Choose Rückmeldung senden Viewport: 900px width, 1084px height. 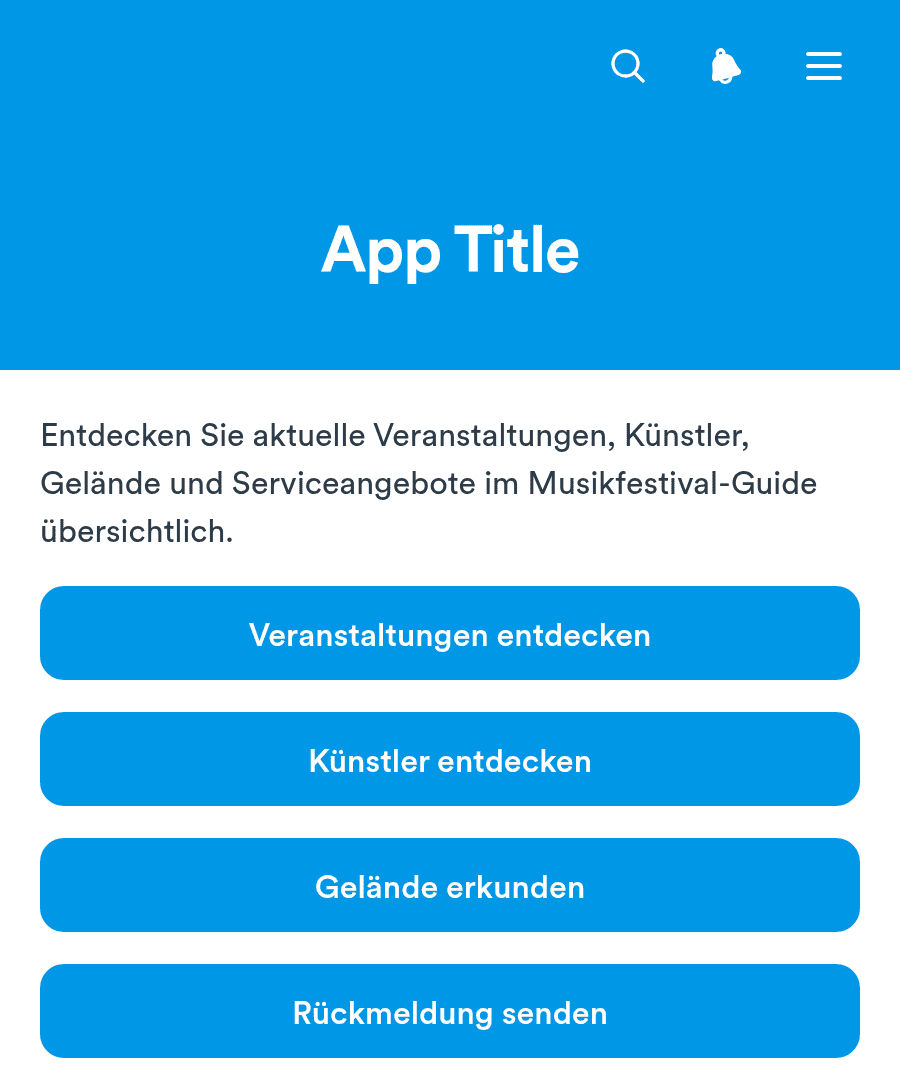coord(450,1011)
